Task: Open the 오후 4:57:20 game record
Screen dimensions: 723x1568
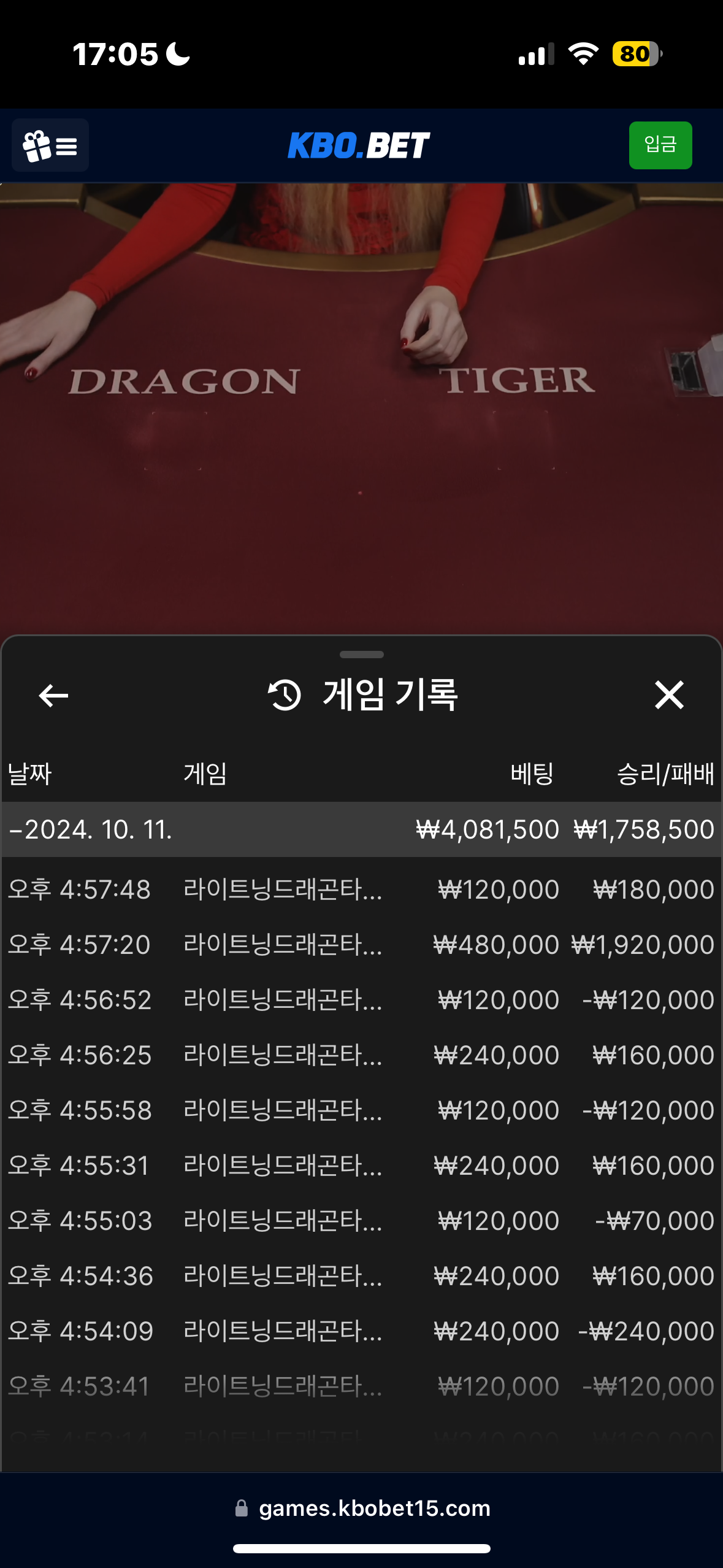Action: click(x=361, y=945)
